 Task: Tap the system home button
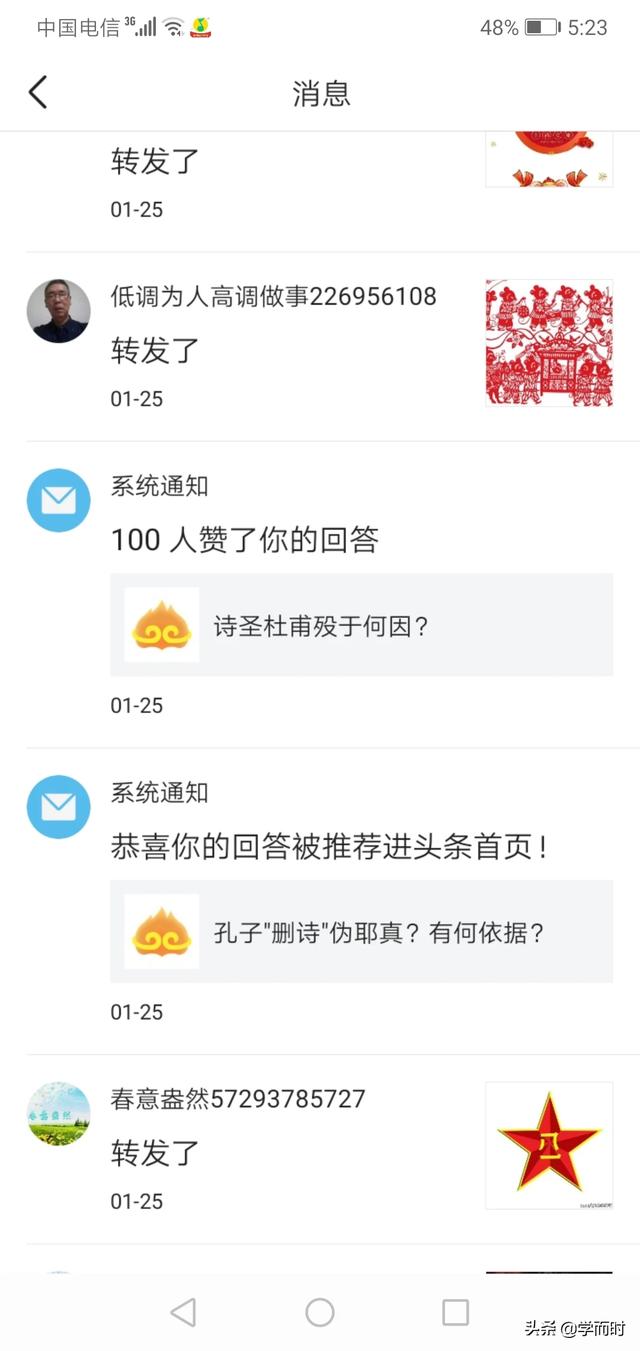pos(320,1312)
